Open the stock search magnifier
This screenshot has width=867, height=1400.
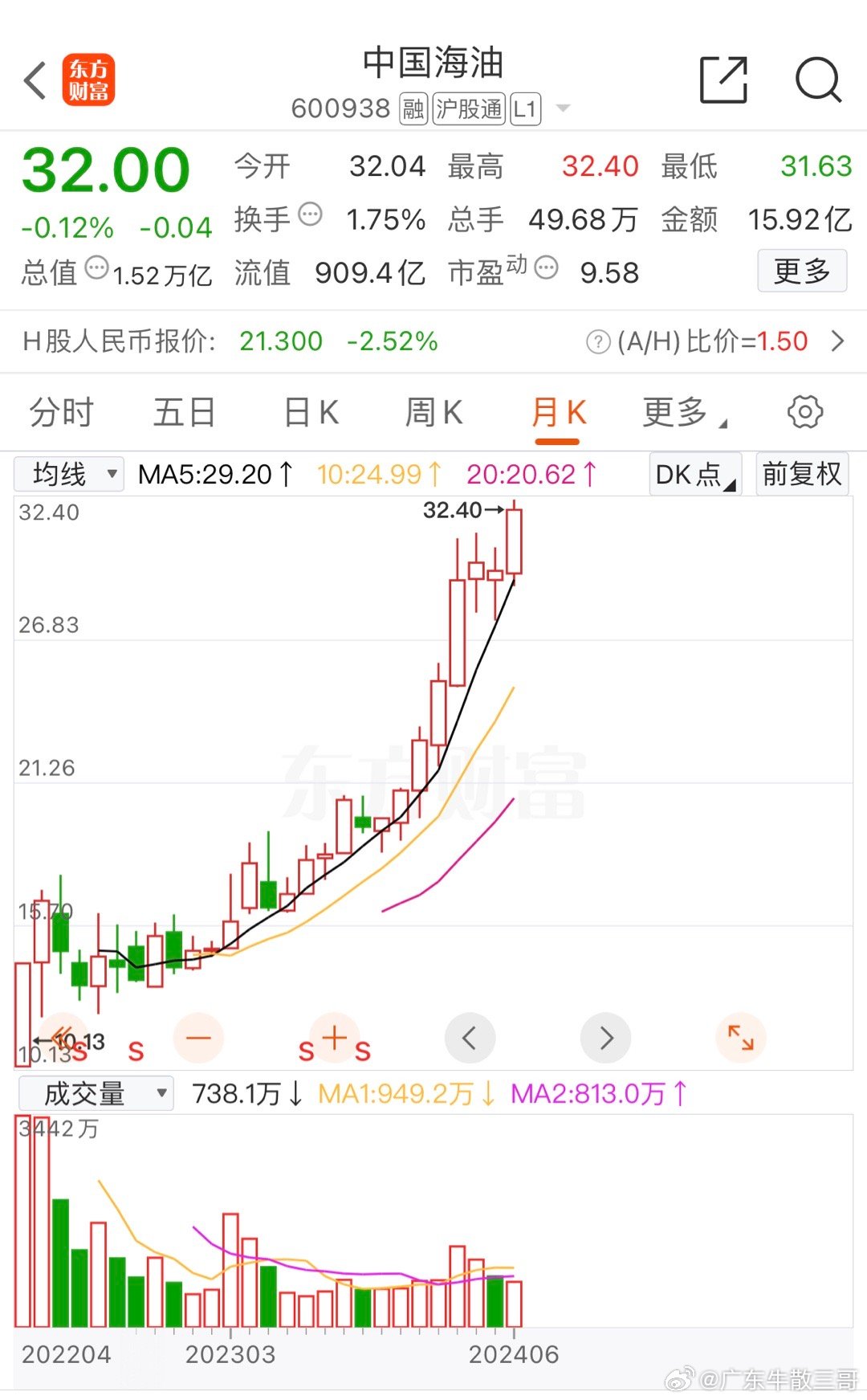click(817, 80)
